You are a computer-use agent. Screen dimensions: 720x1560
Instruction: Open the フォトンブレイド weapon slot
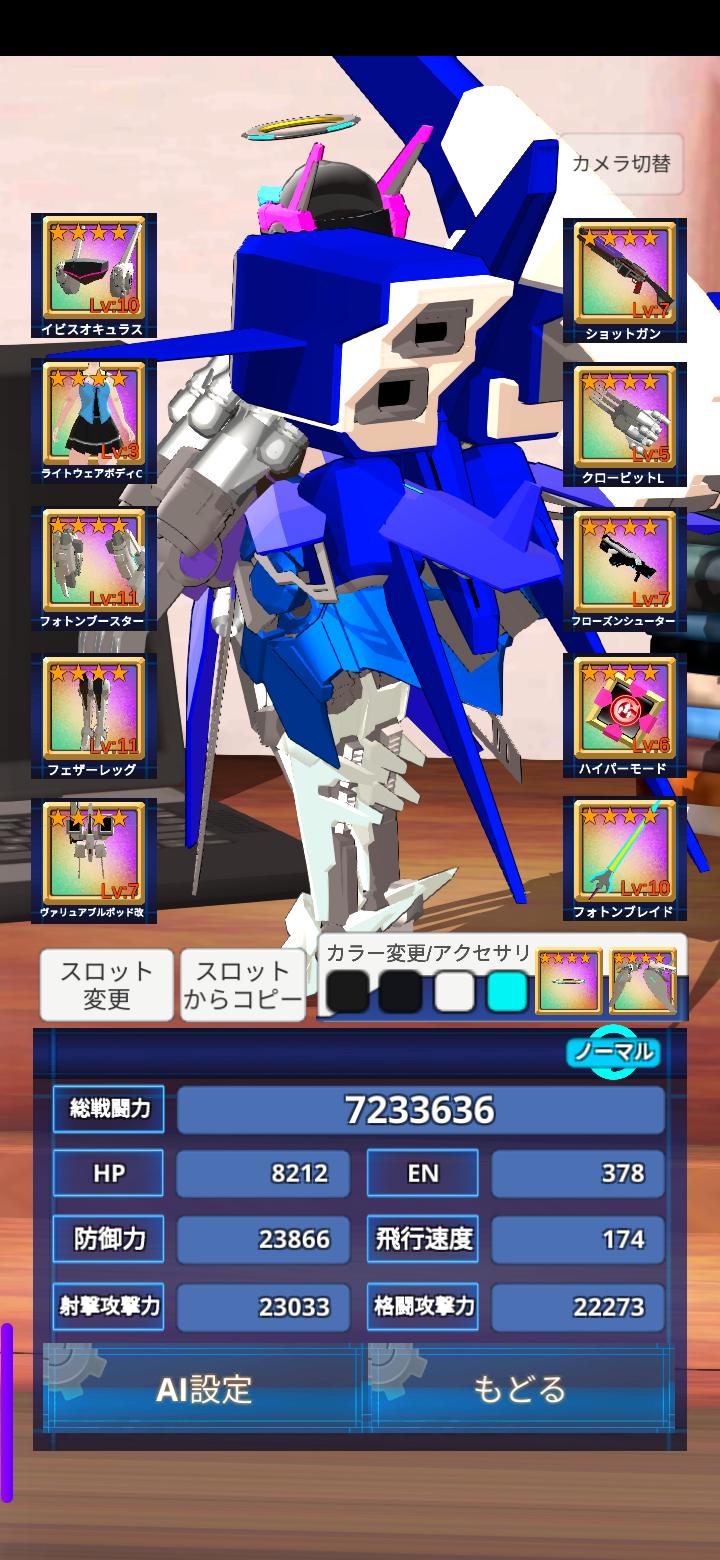[624, 858]
